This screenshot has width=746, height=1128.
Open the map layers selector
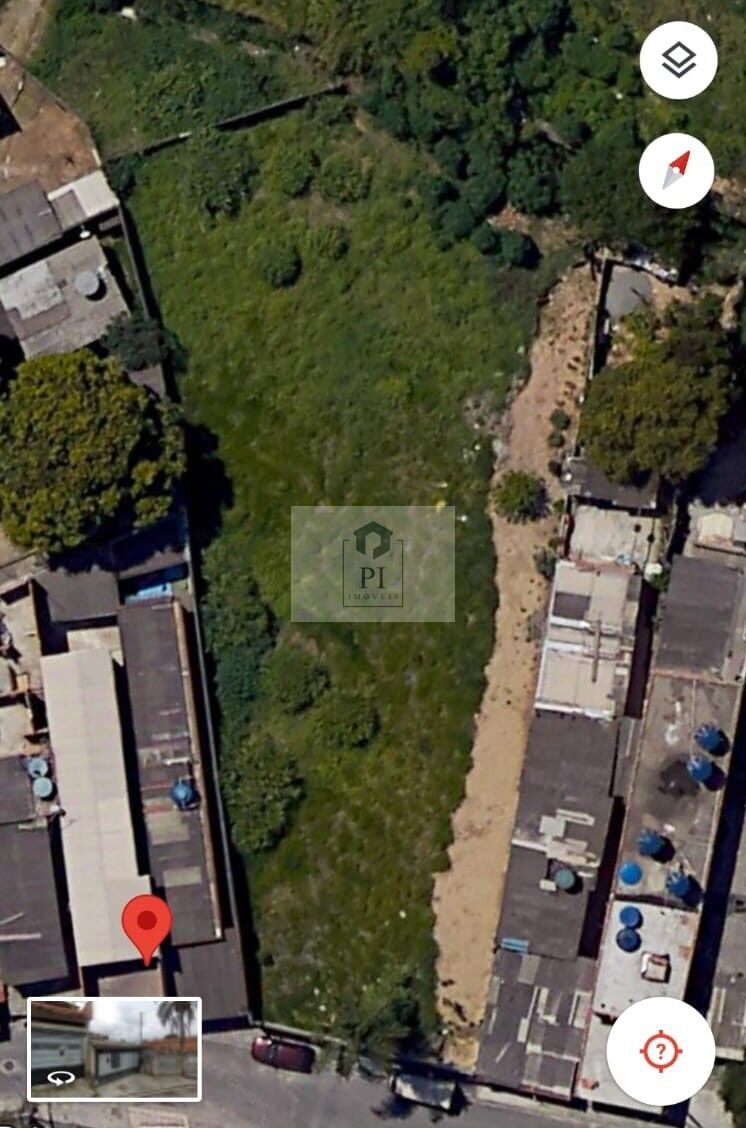point(678,60)
